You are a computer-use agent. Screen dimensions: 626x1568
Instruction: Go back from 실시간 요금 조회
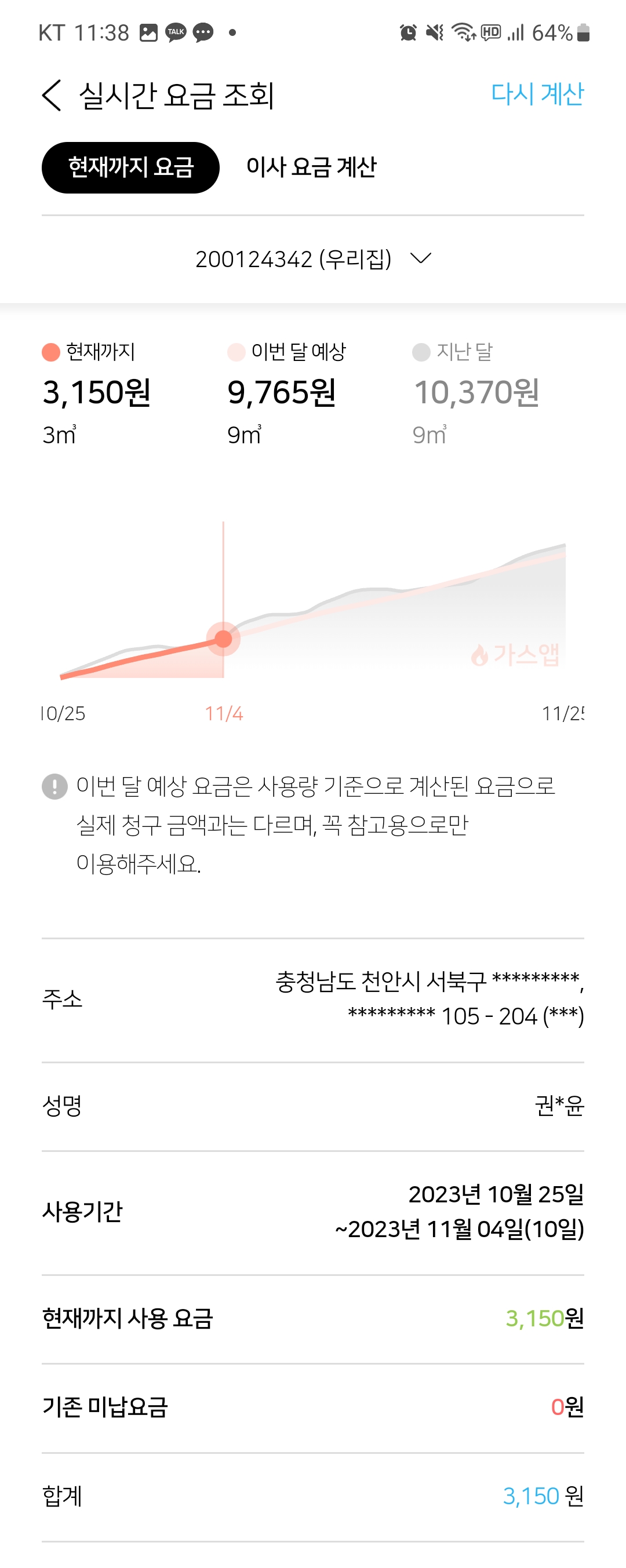coord(52,96)
